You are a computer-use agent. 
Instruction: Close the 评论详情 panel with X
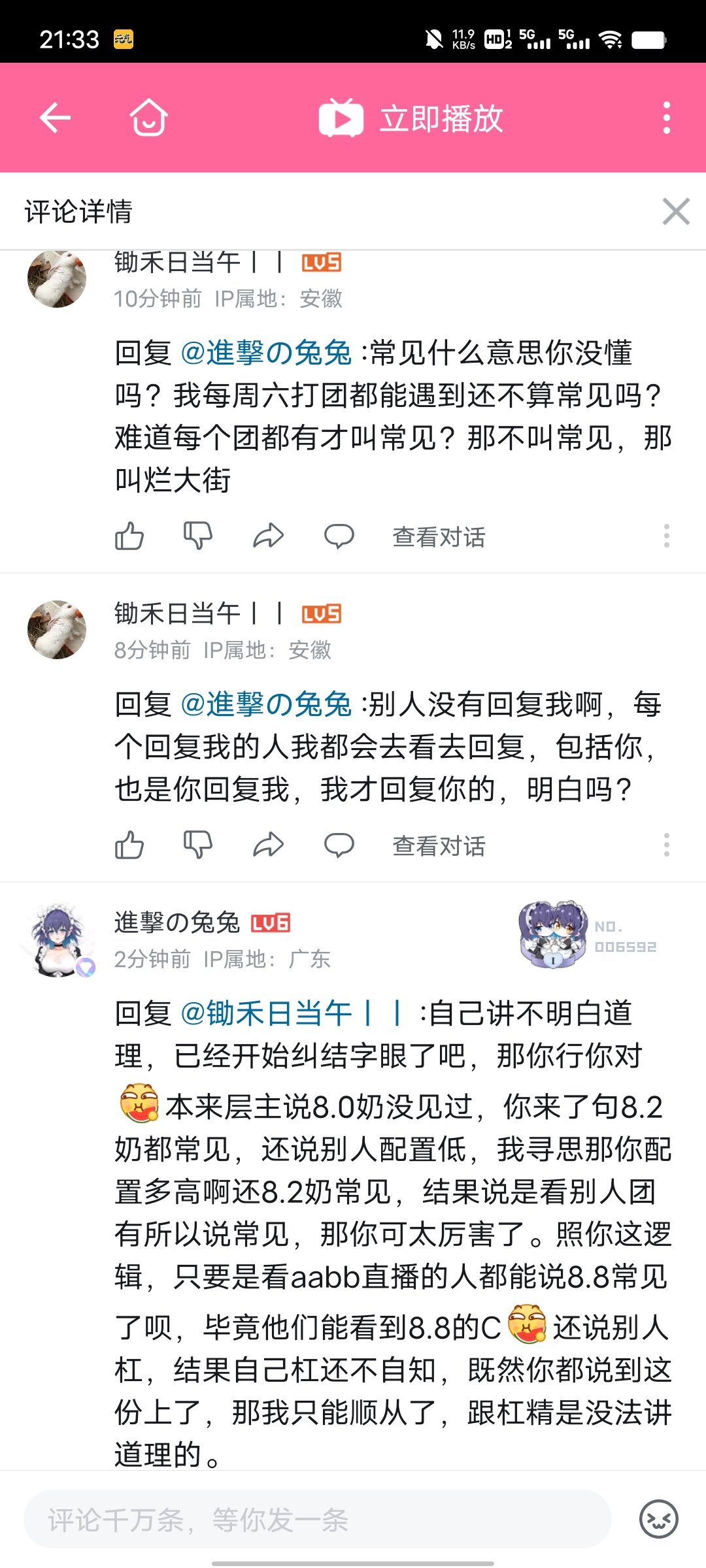pos(677,211)
